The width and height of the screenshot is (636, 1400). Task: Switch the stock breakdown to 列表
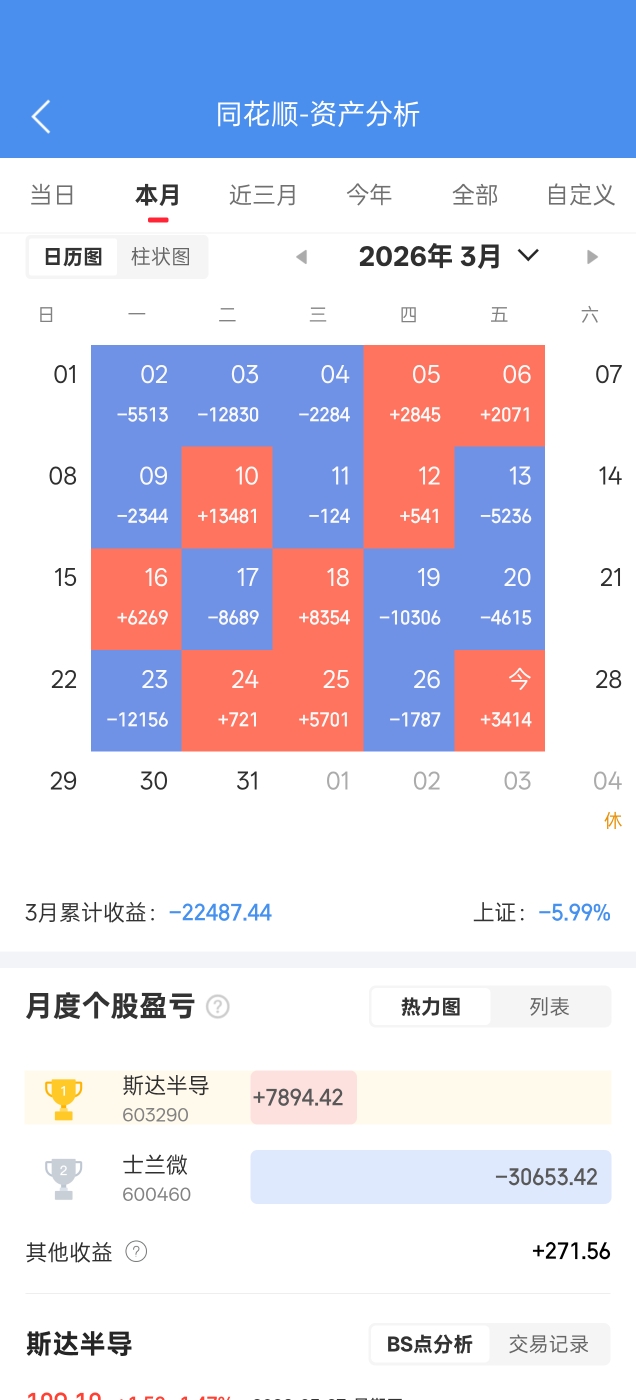549,1007
